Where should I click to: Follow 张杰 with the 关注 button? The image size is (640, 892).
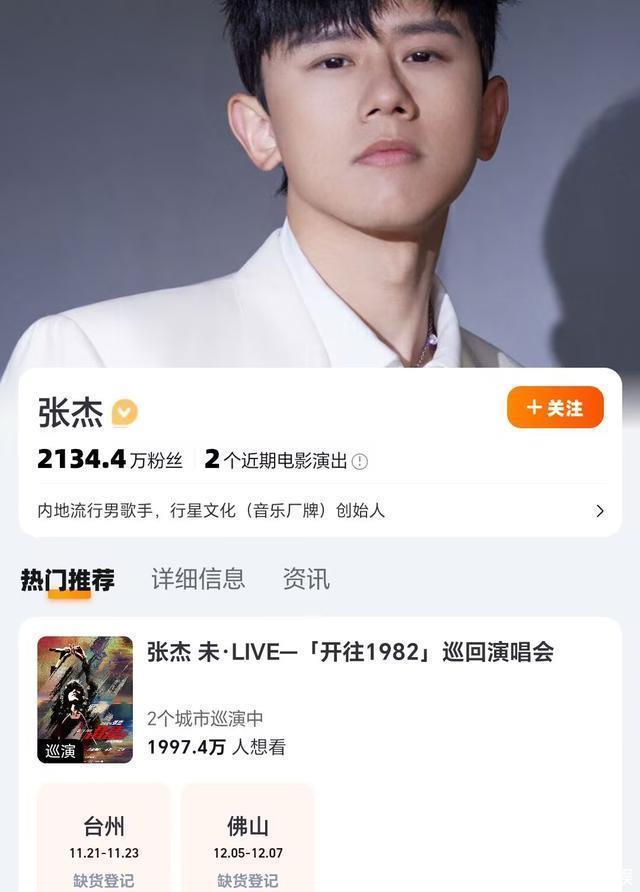[555, 408]
